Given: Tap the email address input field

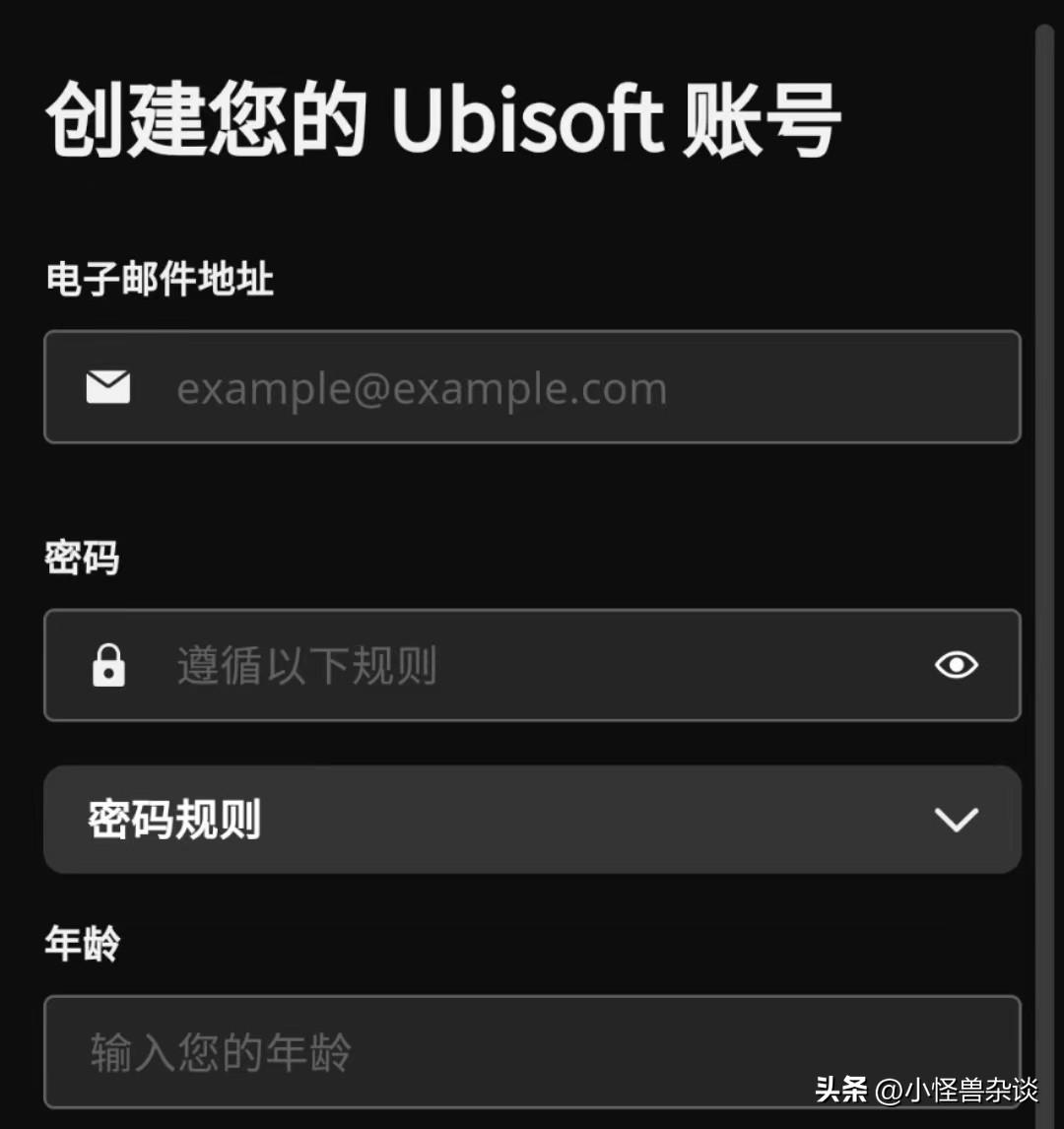Looking at the screenshot, I should tap(532, 387).
